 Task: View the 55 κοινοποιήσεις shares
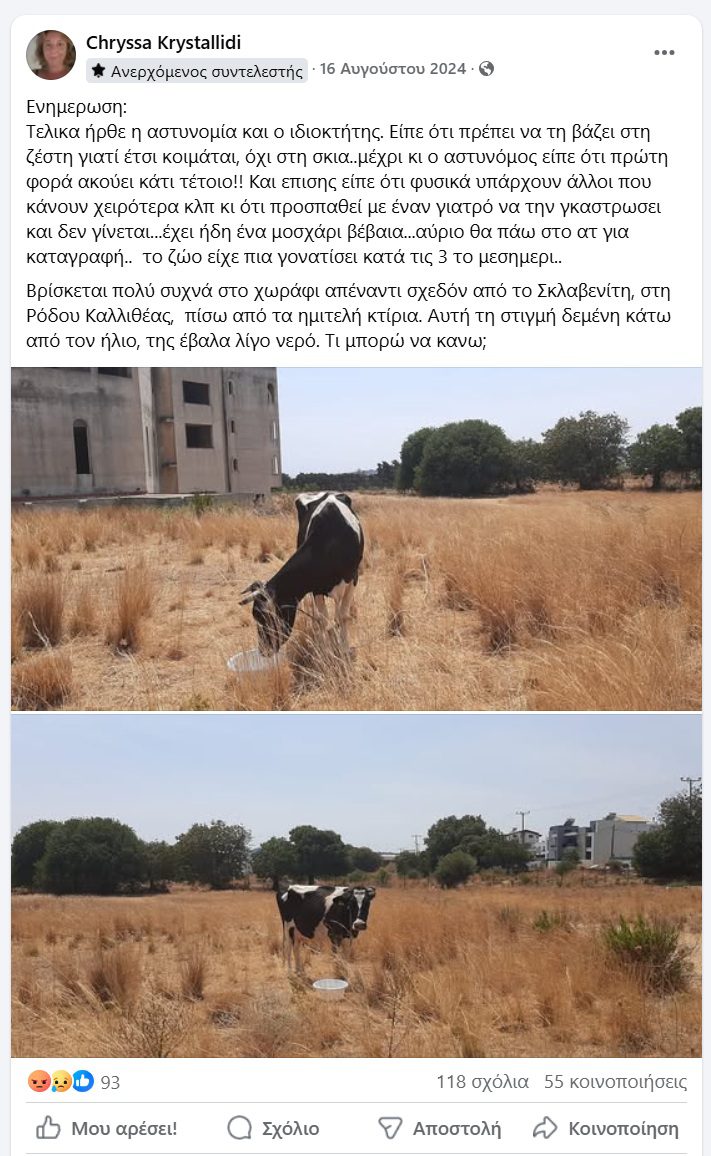click(615, 1082)
